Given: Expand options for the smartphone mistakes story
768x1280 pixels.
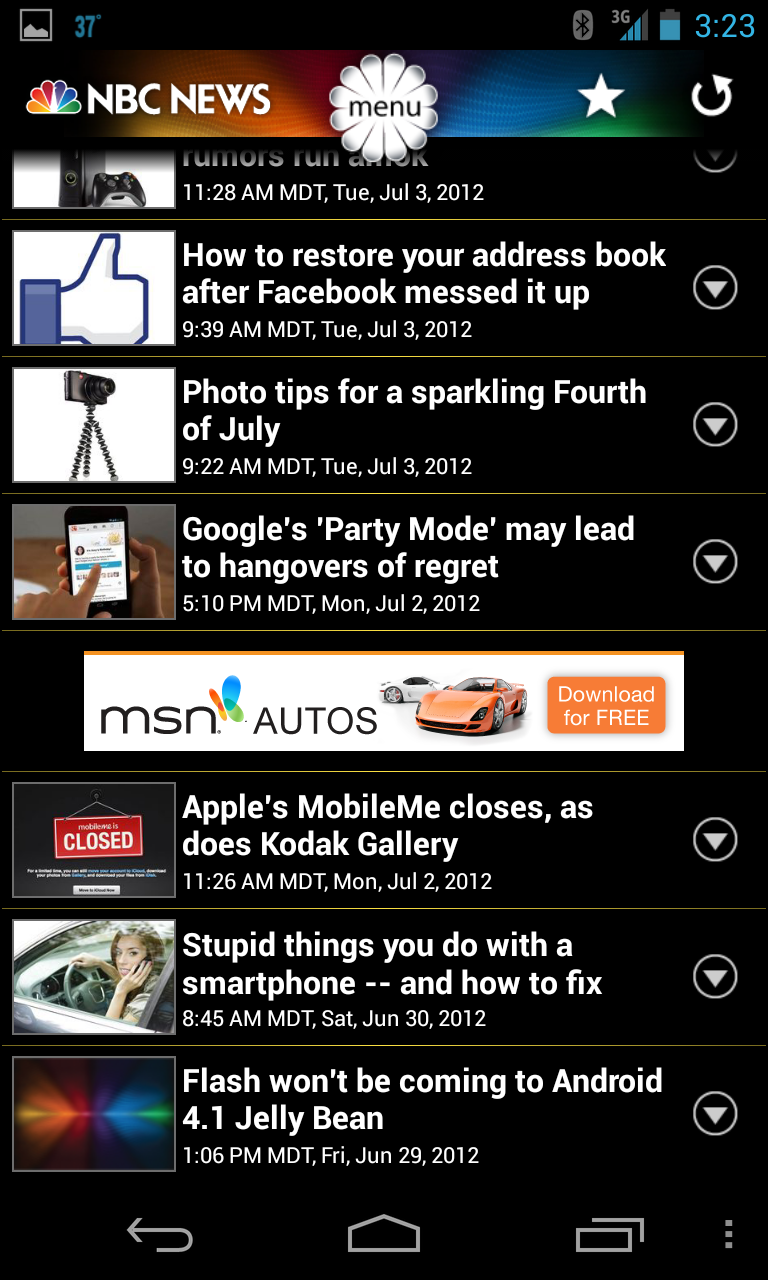Looking at the screenshot, I should (x=715, y=977).
